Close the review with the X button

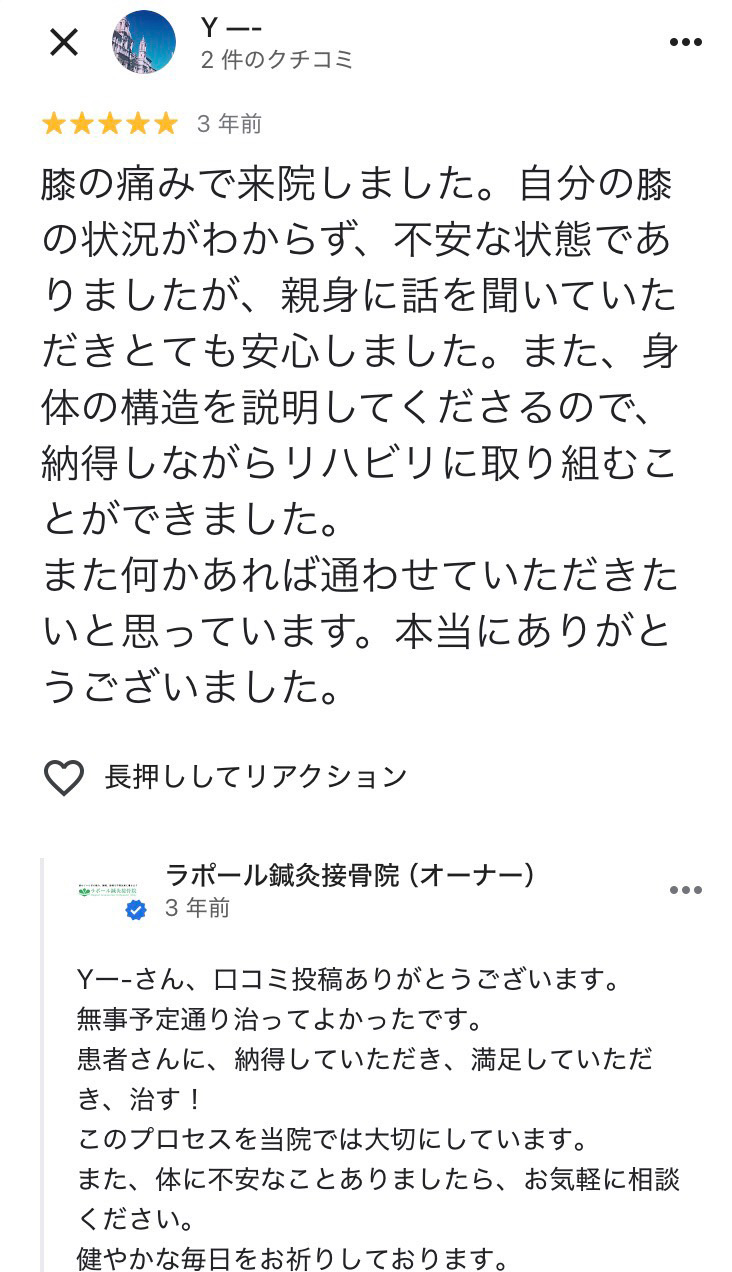point(64,42)
